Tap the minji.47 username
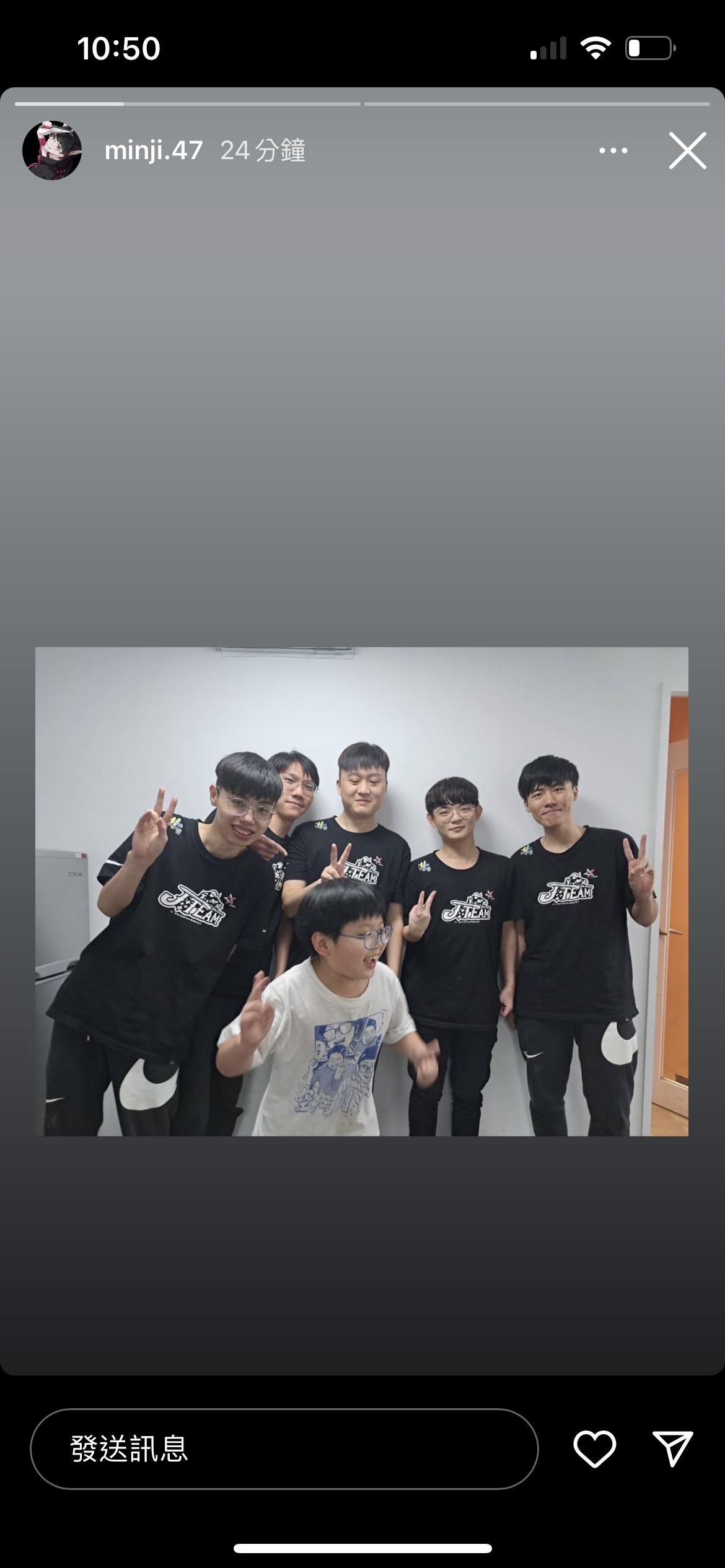 point(154,150)
